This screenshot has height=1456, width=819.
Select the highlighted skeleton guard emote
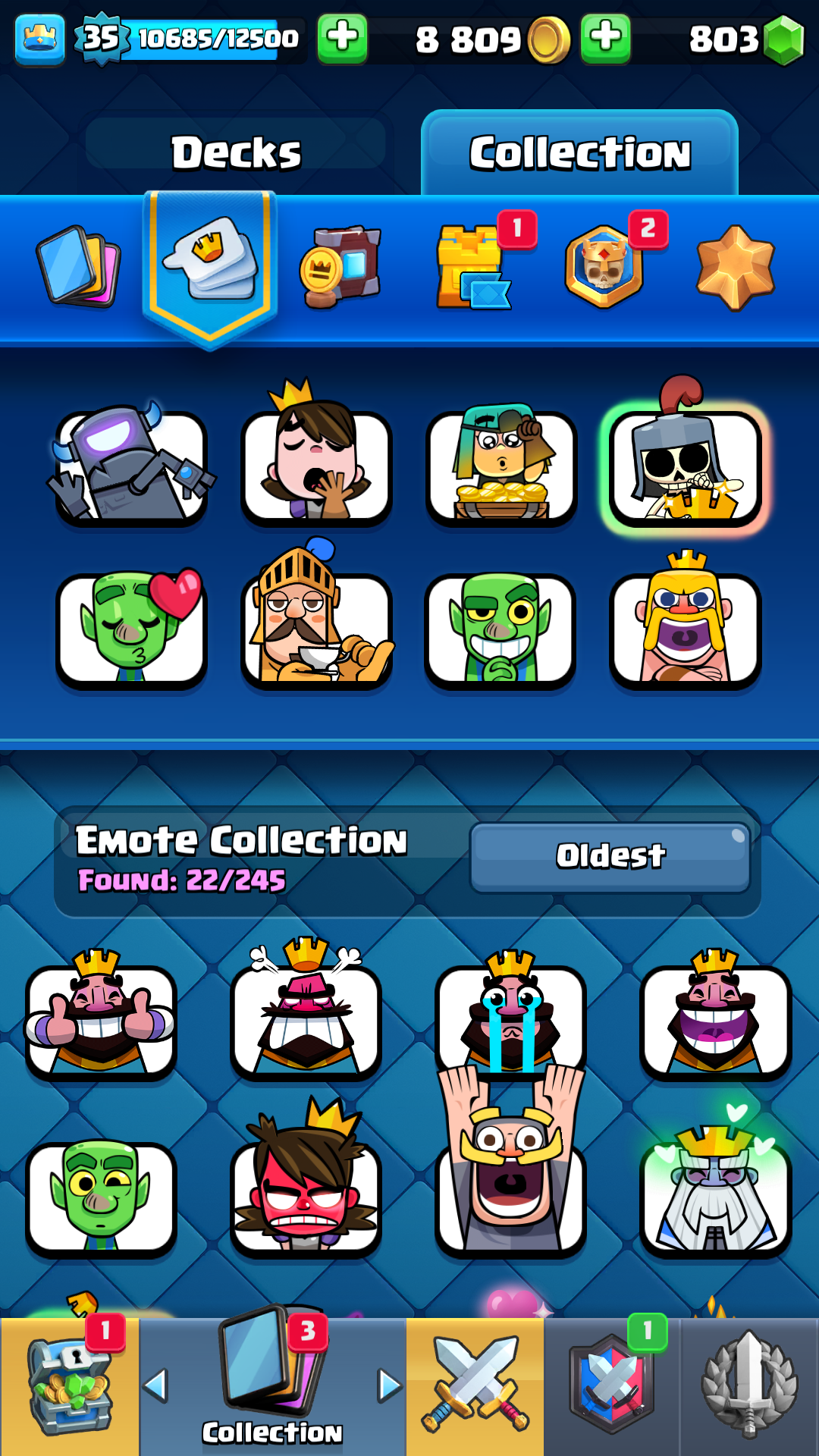[x=685, y=460]
